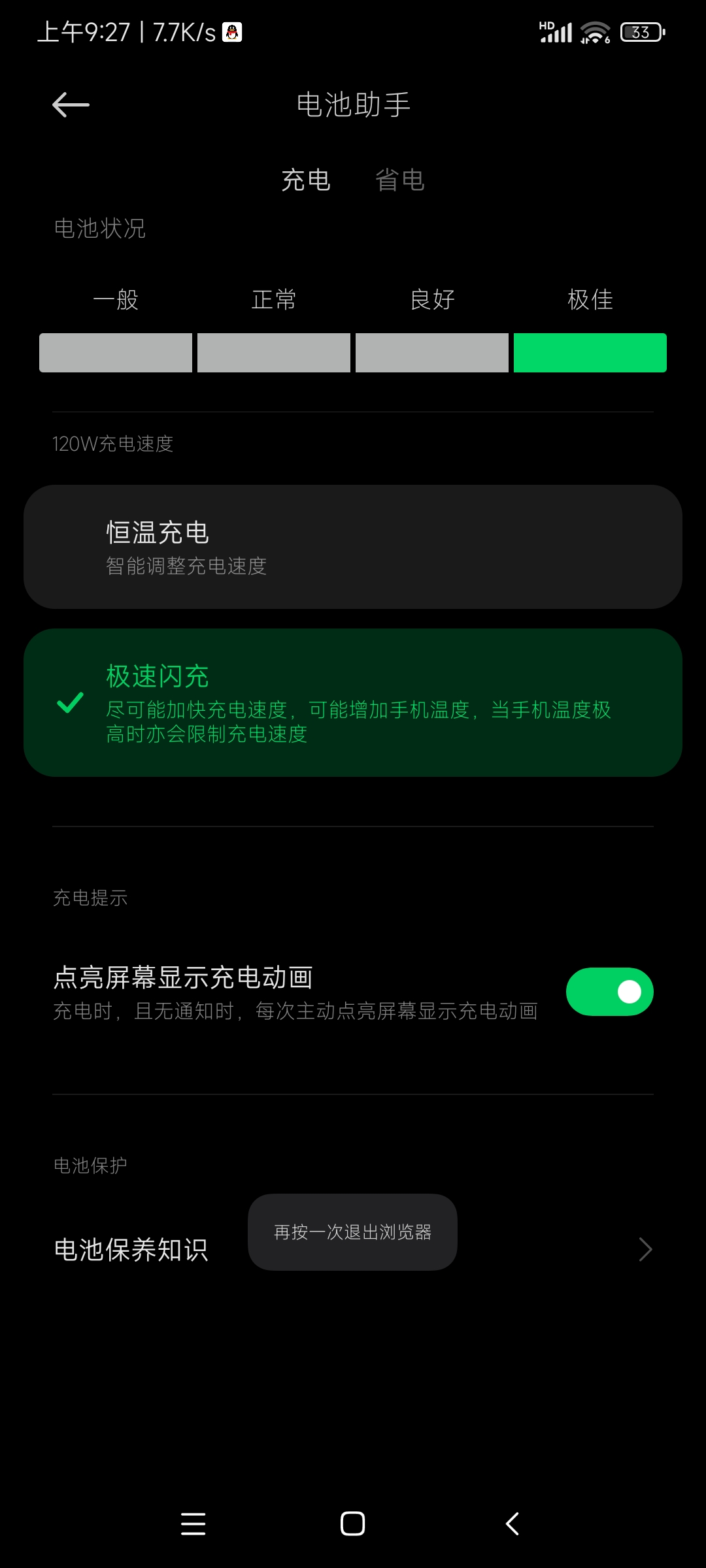Select the 充电 tab
The width and height of the screenshot is (706, 1568).
click(x=306, y=180)
